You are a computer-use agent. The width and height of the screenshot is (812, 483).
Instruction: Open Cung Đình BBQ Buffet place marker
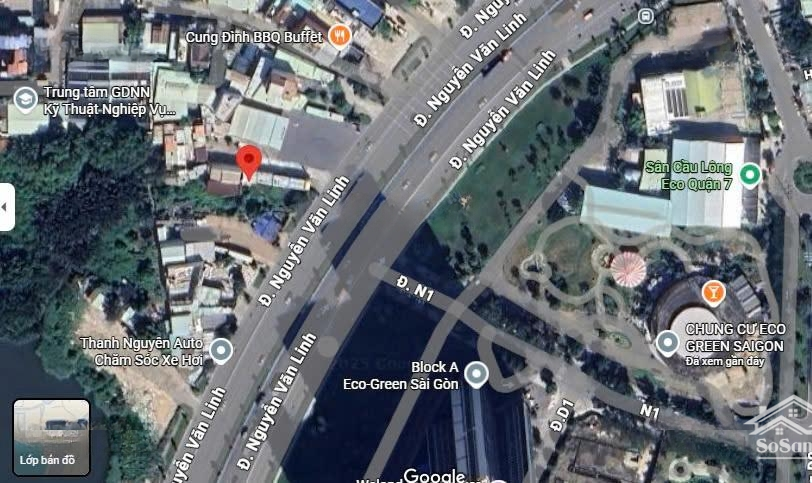click(x=341, y=37)
